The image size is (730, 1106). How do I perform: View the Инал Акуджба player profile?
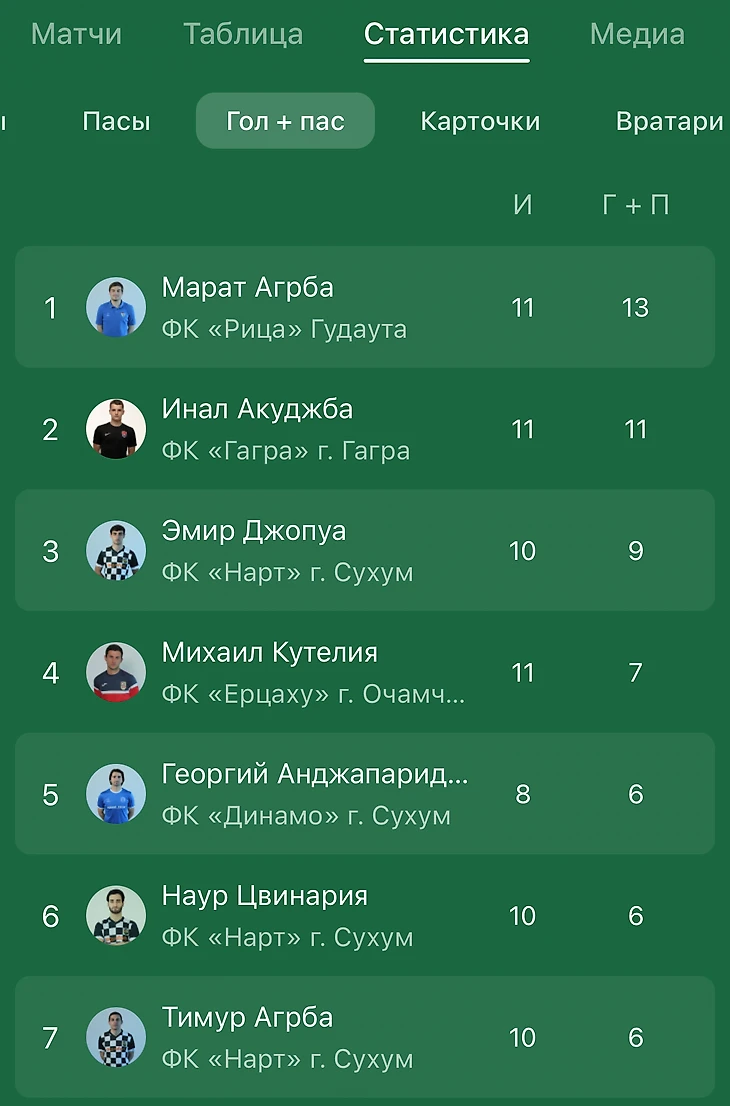(364, 429)
